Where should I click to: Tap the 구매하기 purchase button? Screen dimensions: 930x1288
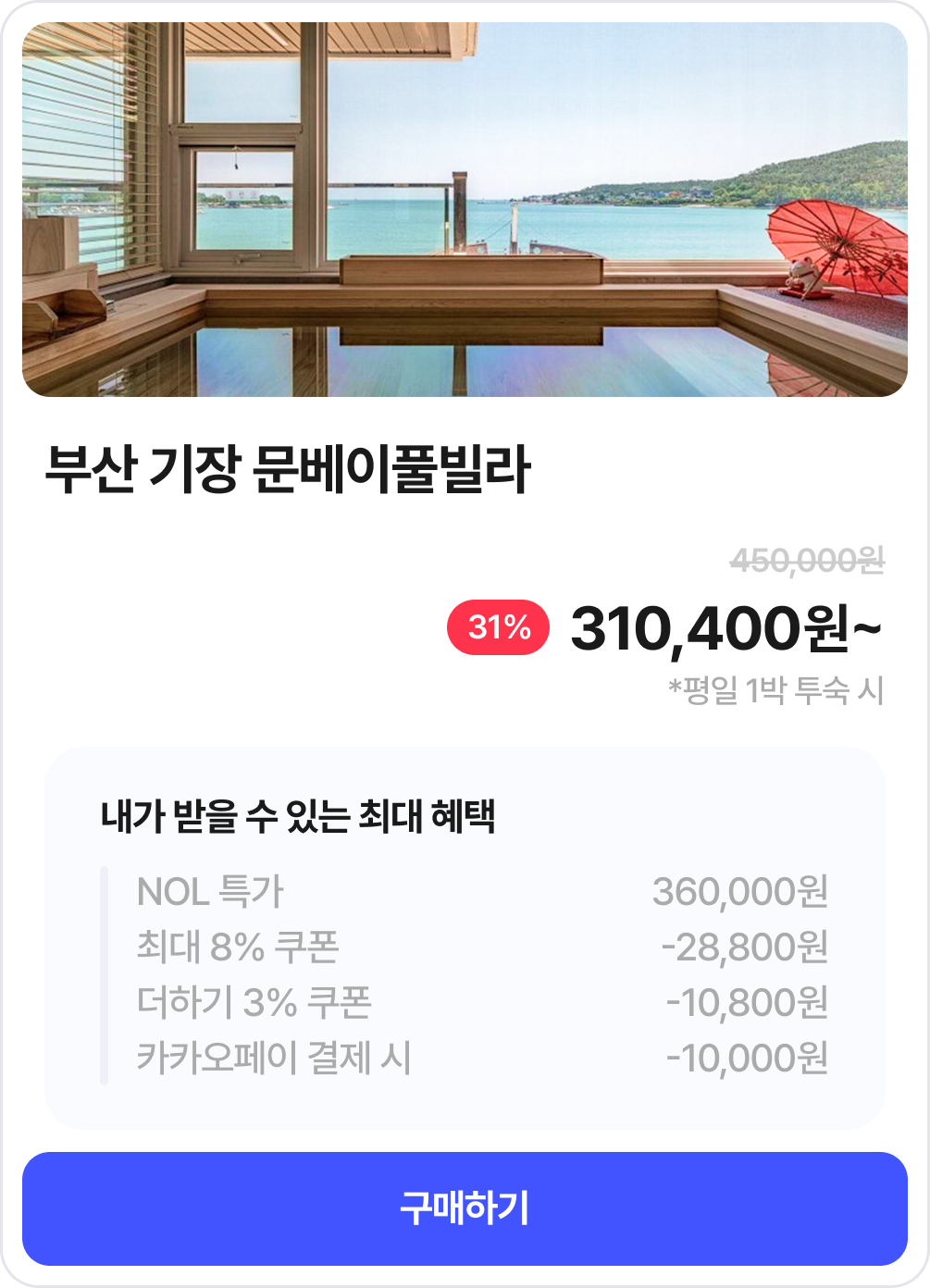coord(465,1208)
